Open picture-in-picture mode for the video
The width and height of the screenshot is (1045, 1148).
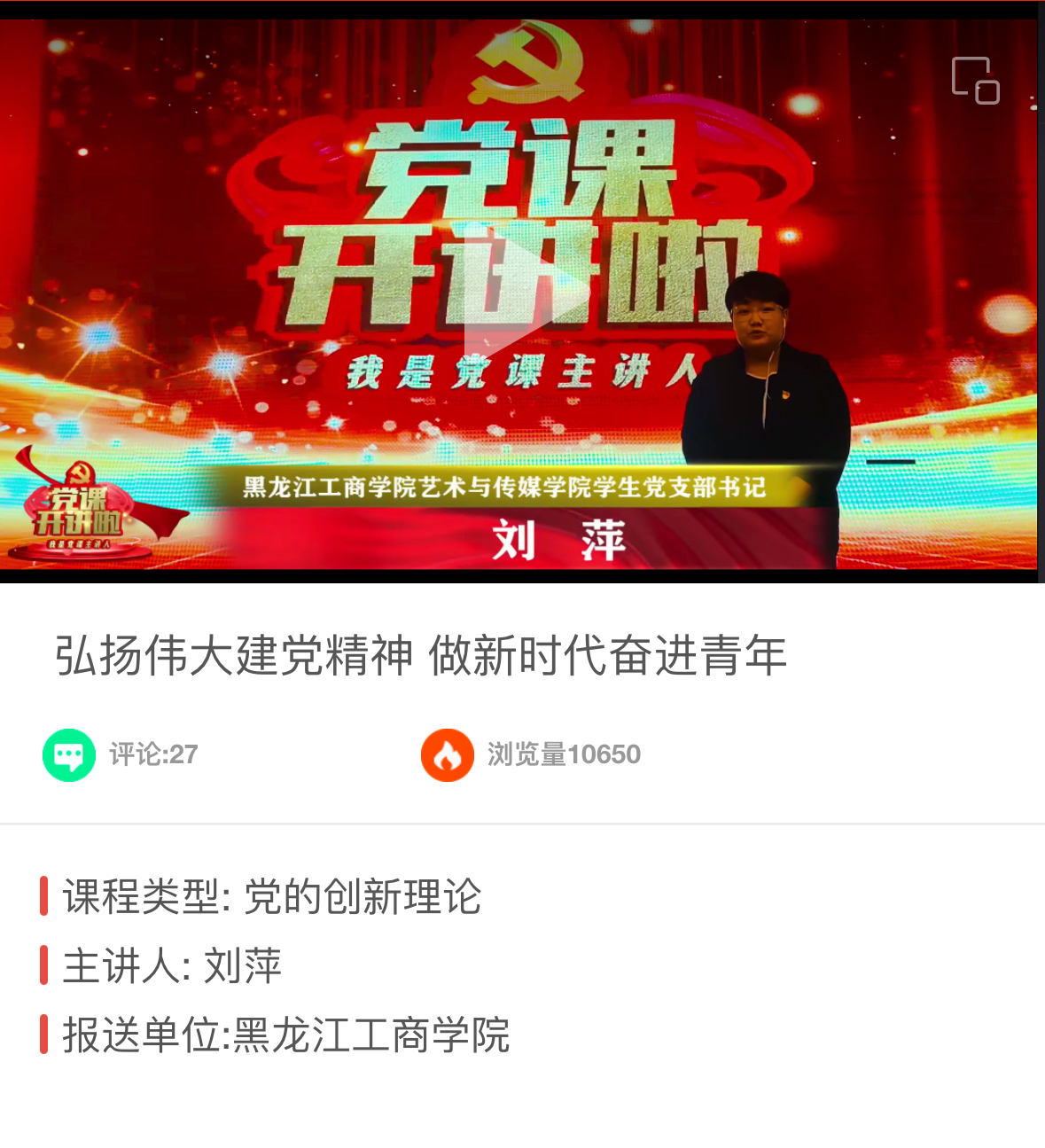point(975,81)
